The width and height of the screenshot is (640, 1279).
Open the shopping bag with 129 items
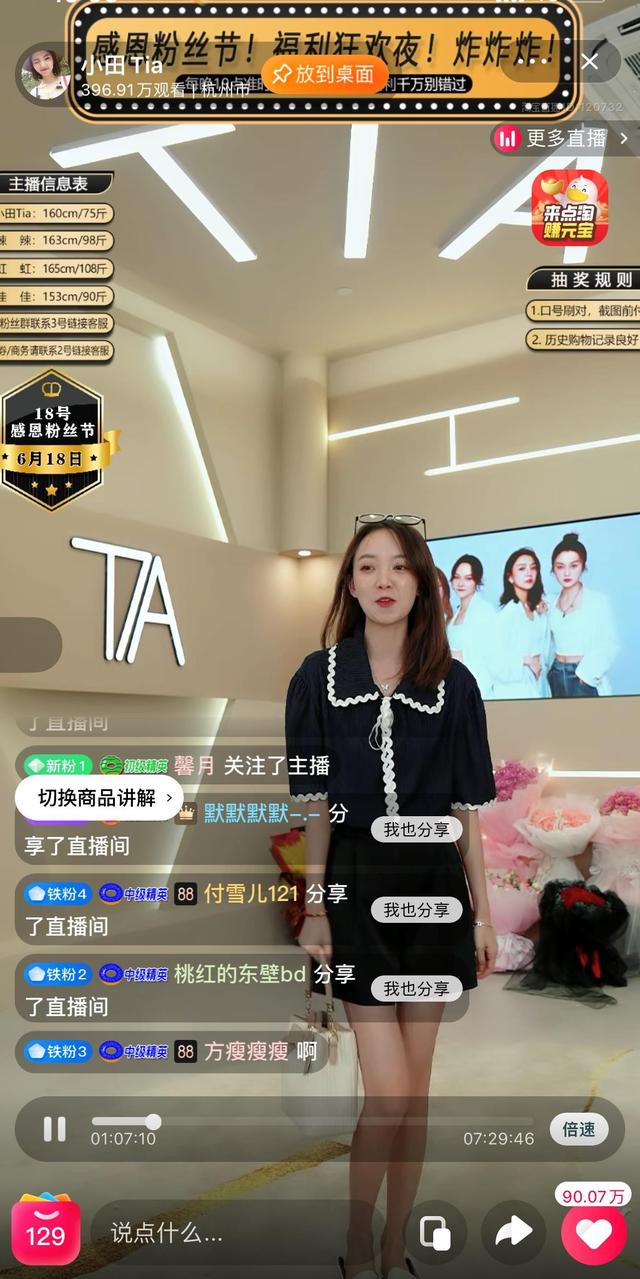point(45,1231)
